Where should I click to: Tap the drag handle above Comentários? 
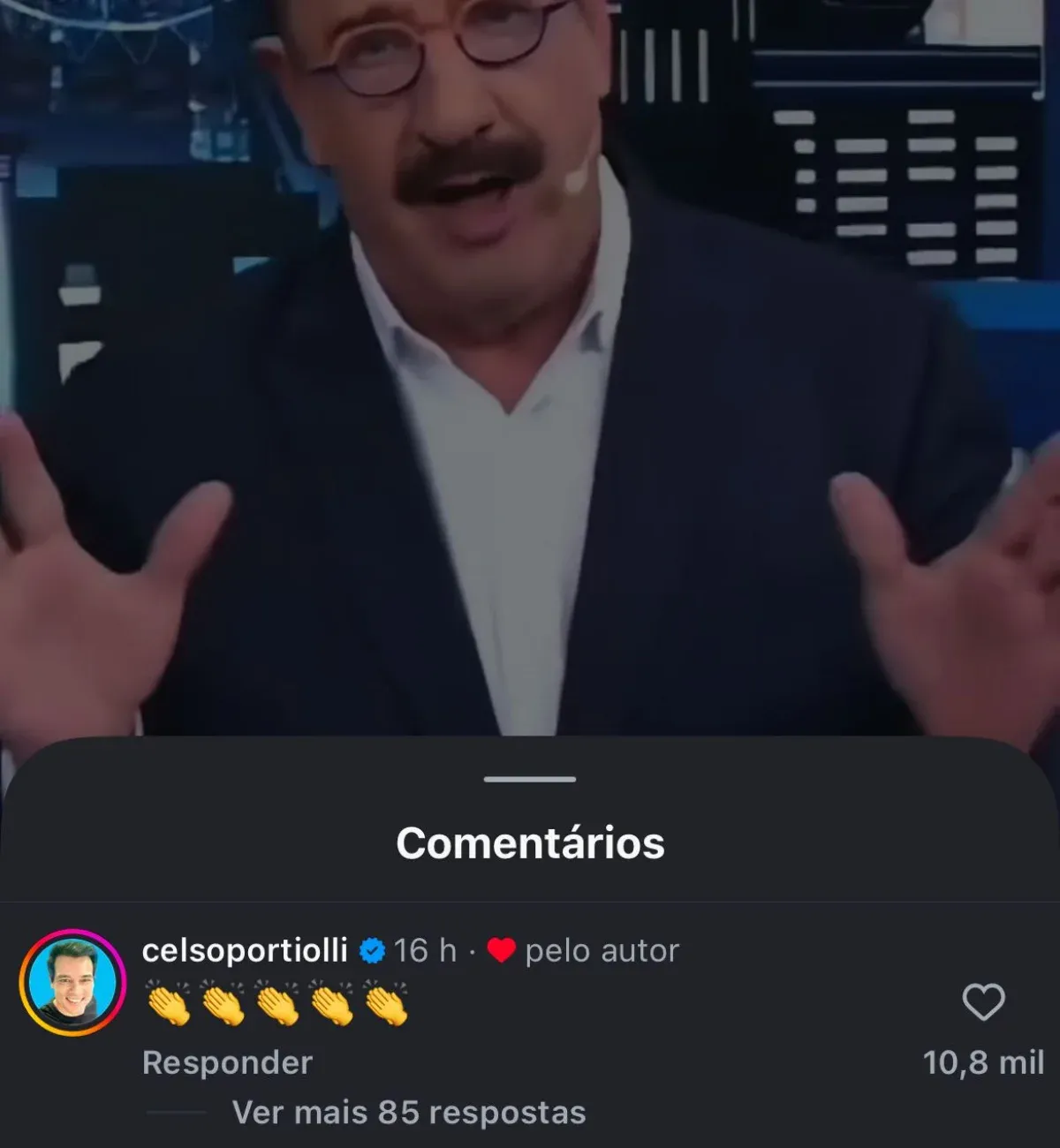coord(529,778)
